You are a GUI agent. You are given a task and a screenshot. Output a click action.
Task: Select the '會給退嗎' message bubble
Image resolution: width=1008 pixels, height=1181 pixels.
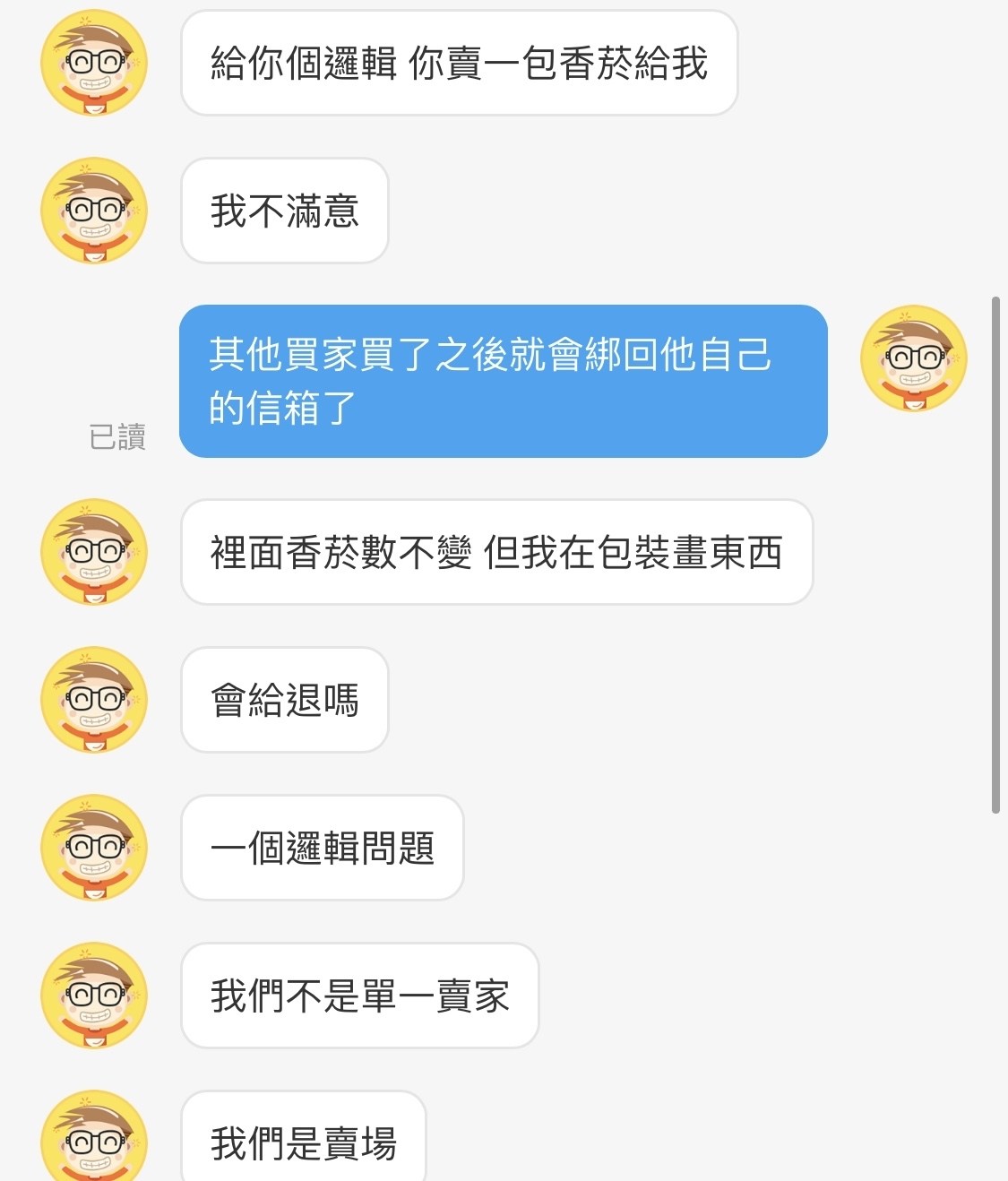pyautogui.click(x=284, y=700)
